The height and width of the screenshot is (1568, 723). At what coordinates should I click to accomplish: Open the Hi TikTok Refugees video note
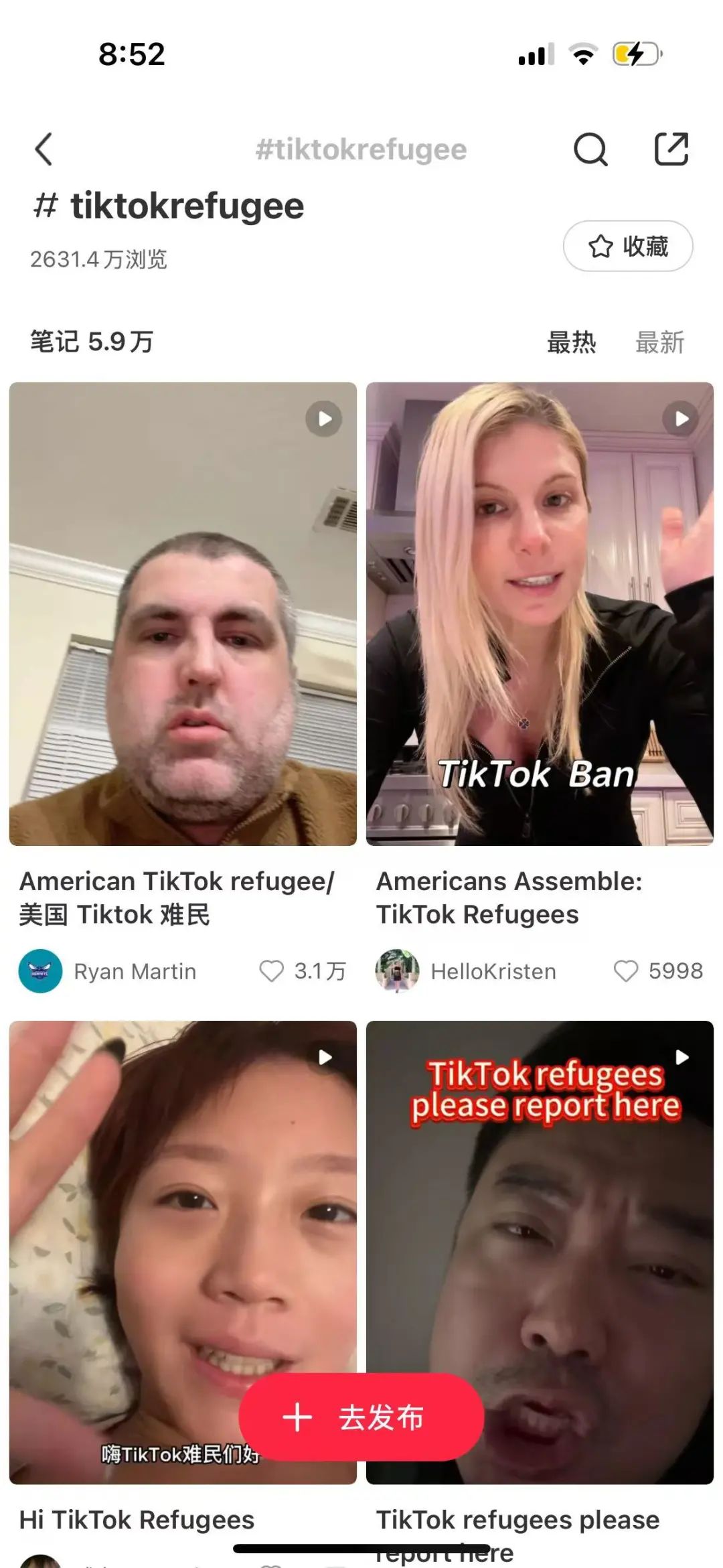183,1206
